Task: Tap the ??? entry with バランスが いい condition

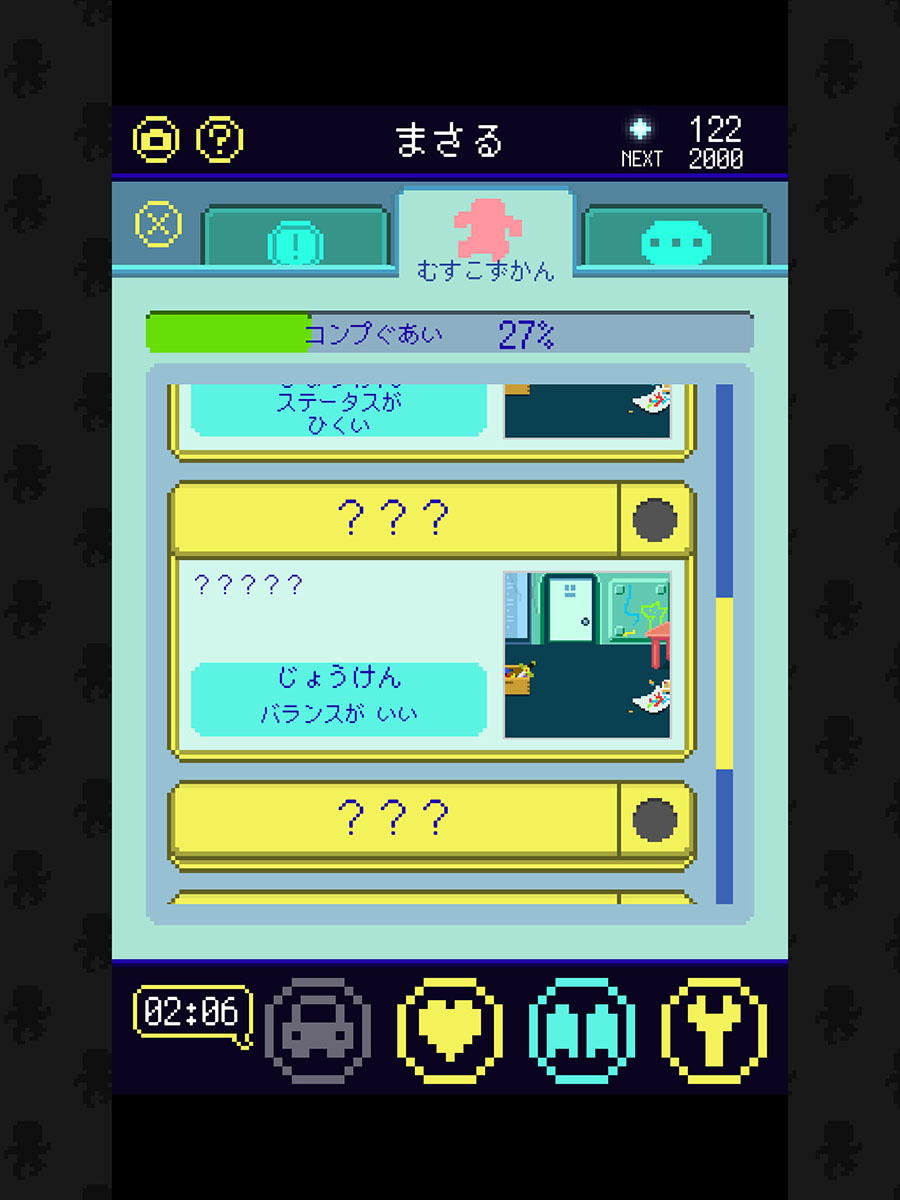Action: tap(396, 519)
